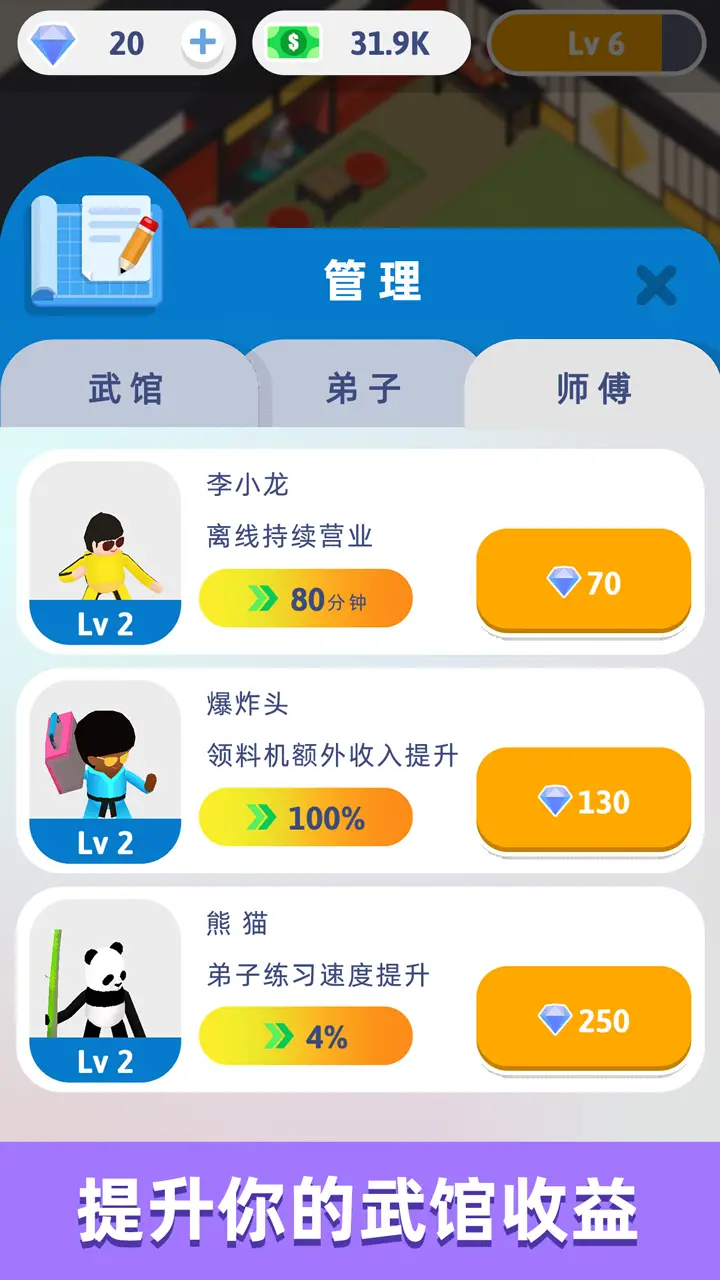Spend 130 gems to upgrade 爆炸头

(583, 800)
